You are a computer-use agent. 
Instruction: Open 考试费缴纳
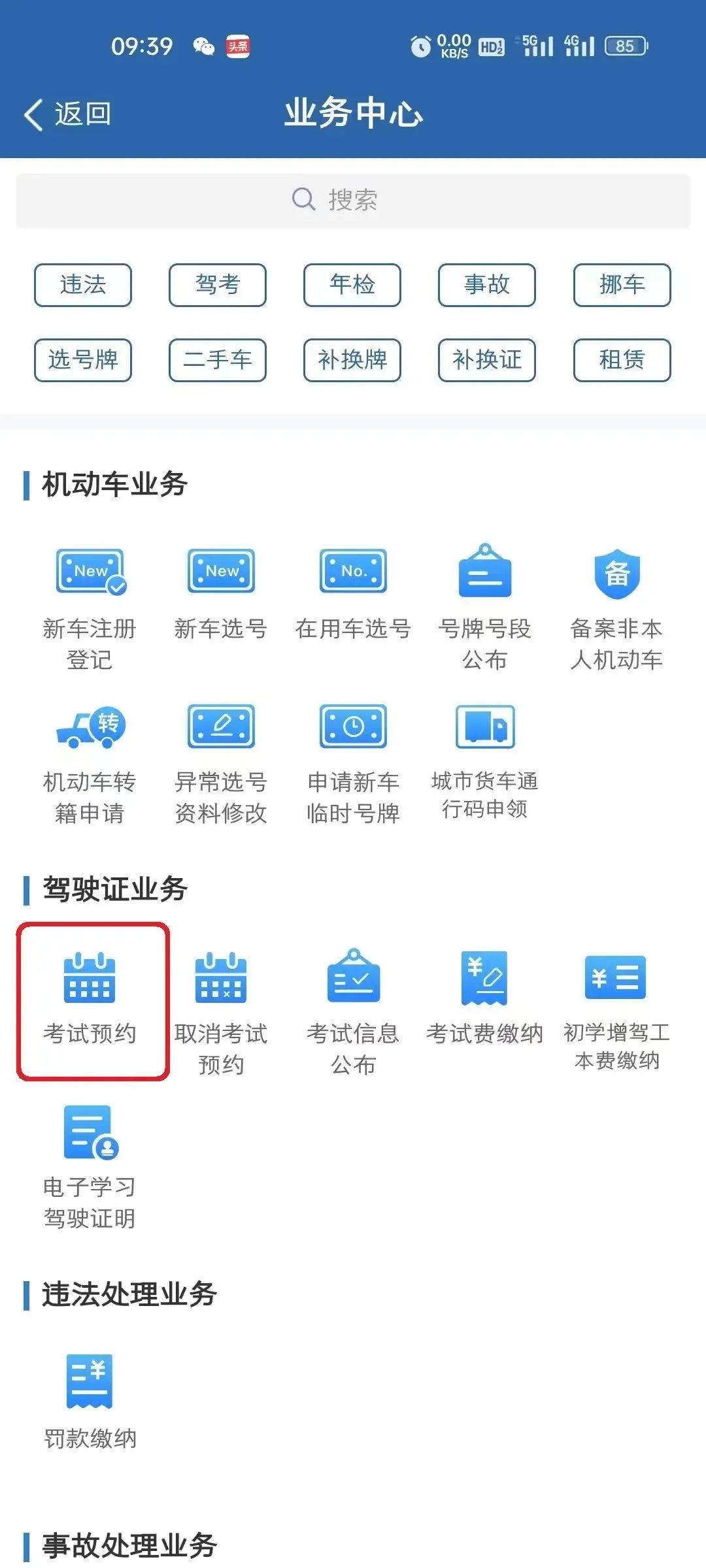tap(485, 1000)
